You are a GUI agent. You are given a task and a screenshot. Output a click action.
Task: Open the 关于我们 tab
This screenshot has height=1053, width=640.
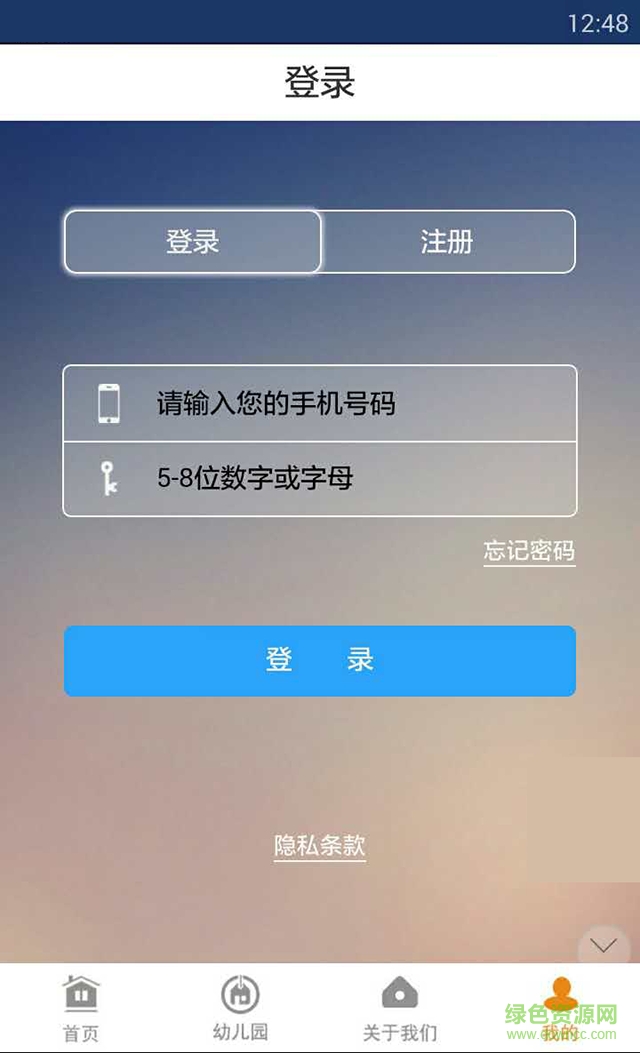pos(399,1008)
